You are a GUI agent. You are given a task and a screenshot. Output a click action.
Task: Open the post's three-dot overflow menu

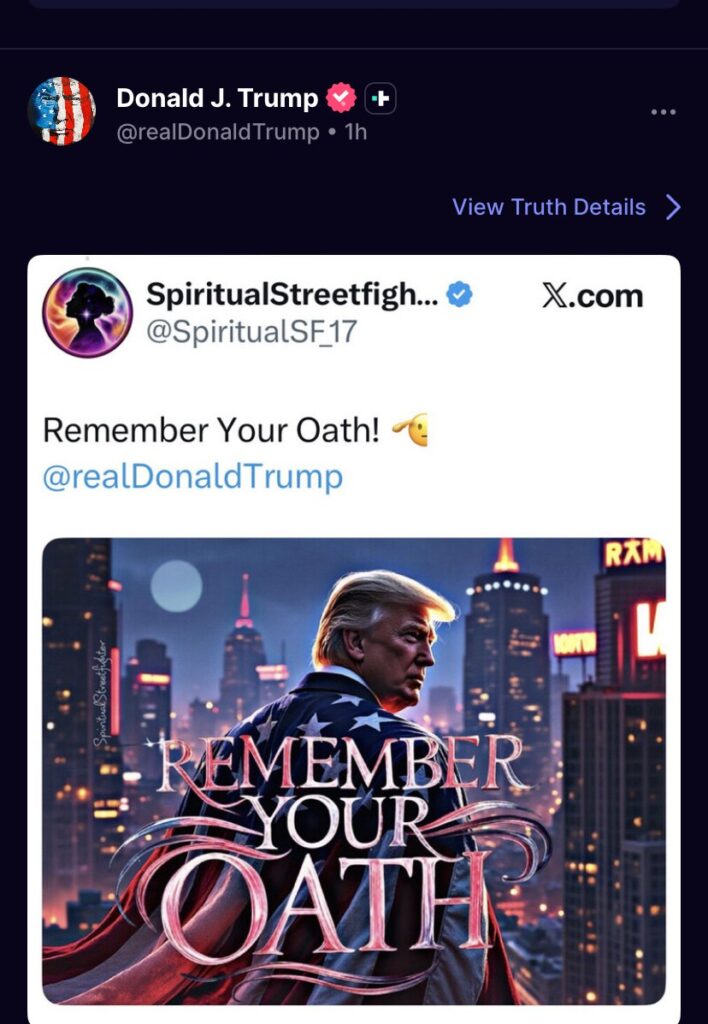(x=663, y=111)
